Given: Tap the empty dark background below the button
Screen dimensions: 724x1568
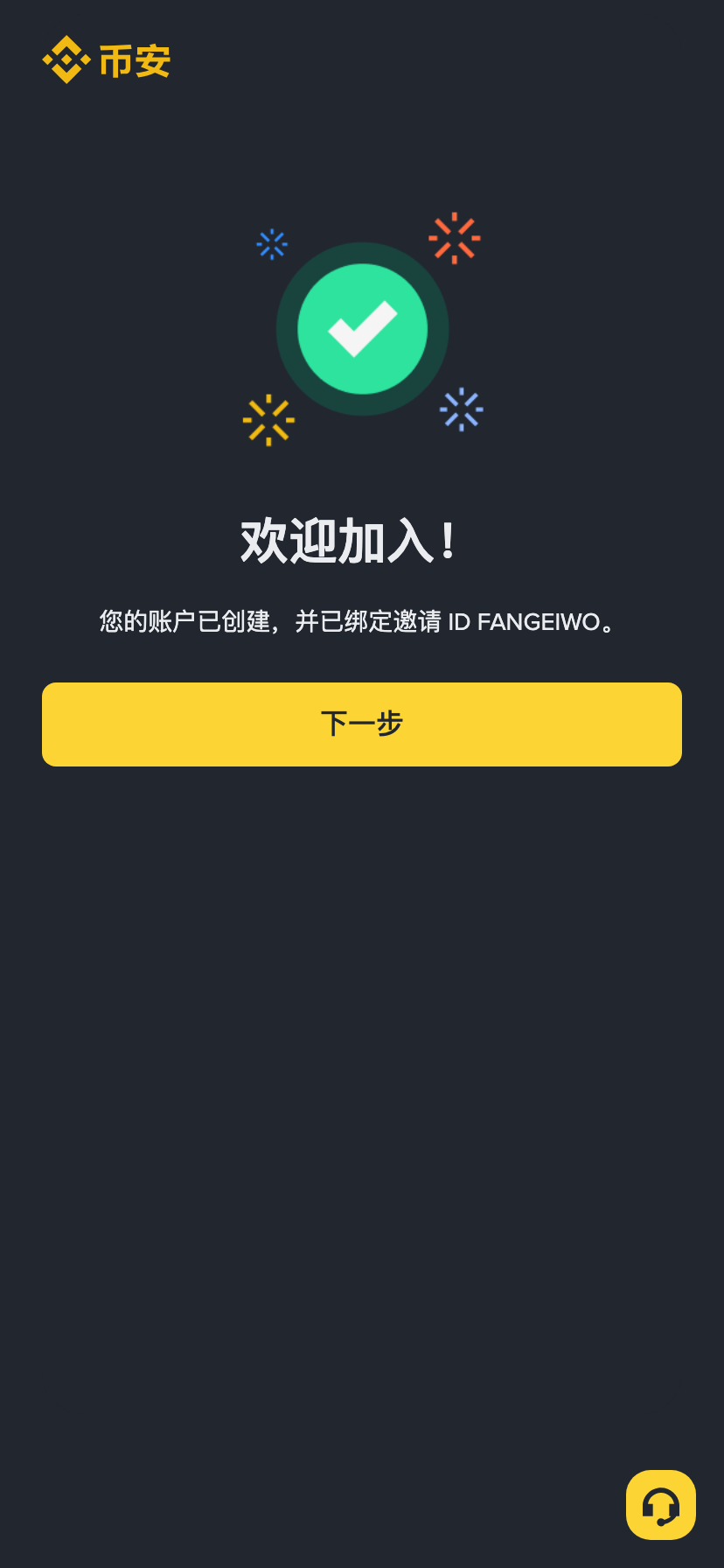Looking at the screenshot, I should pos(361,1050).
